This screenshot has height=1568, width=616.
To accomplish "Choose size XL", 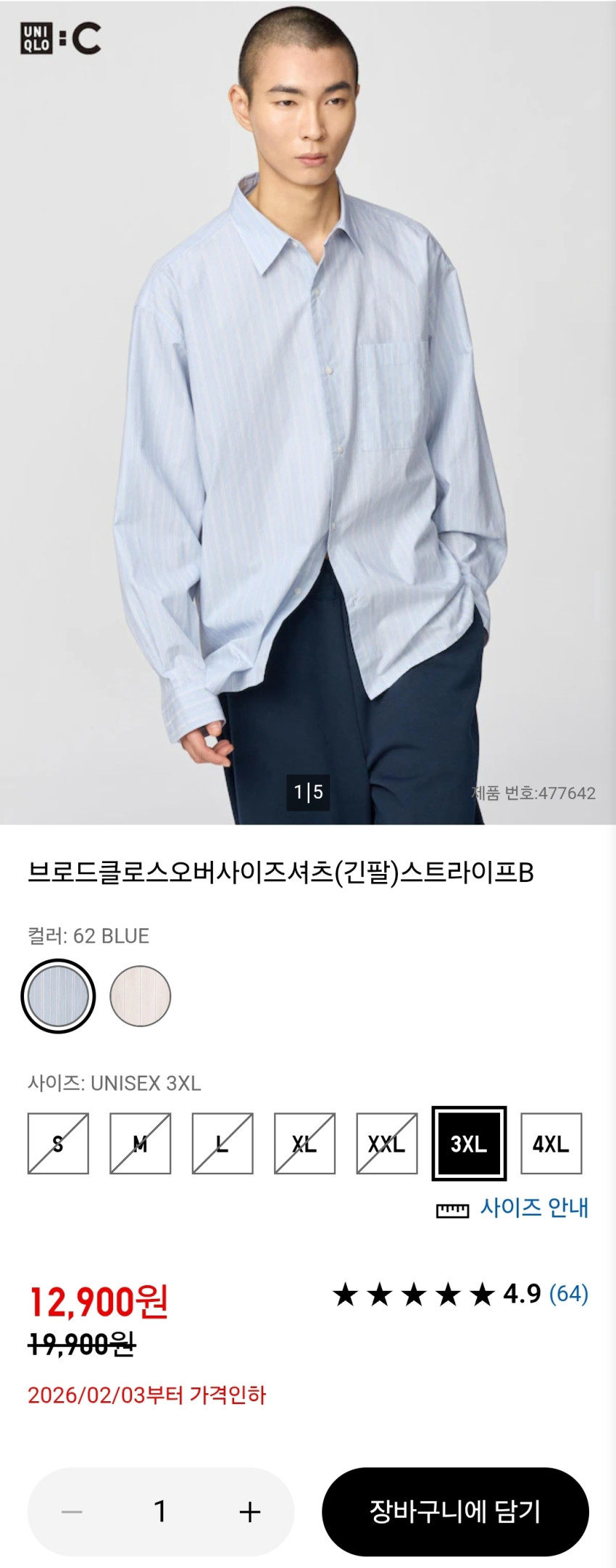I will click(304, 1144).
